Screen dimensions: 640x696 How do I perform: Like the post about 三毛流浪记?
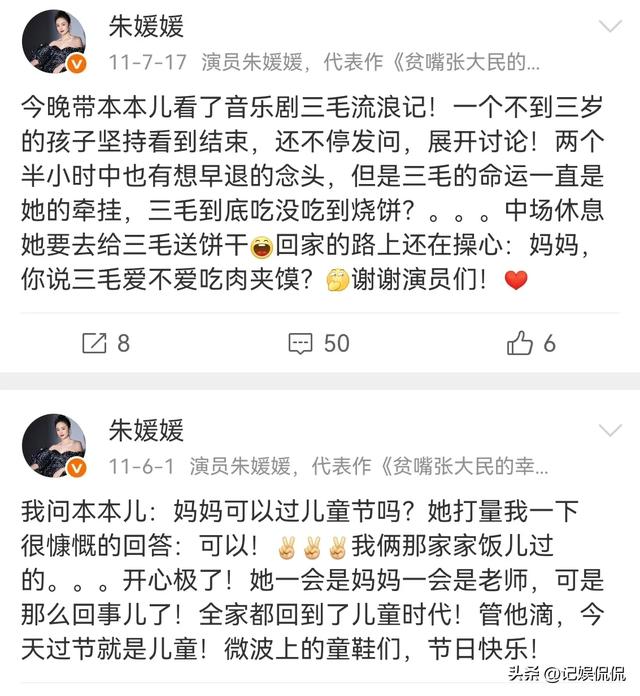click(x=531, y=343)
